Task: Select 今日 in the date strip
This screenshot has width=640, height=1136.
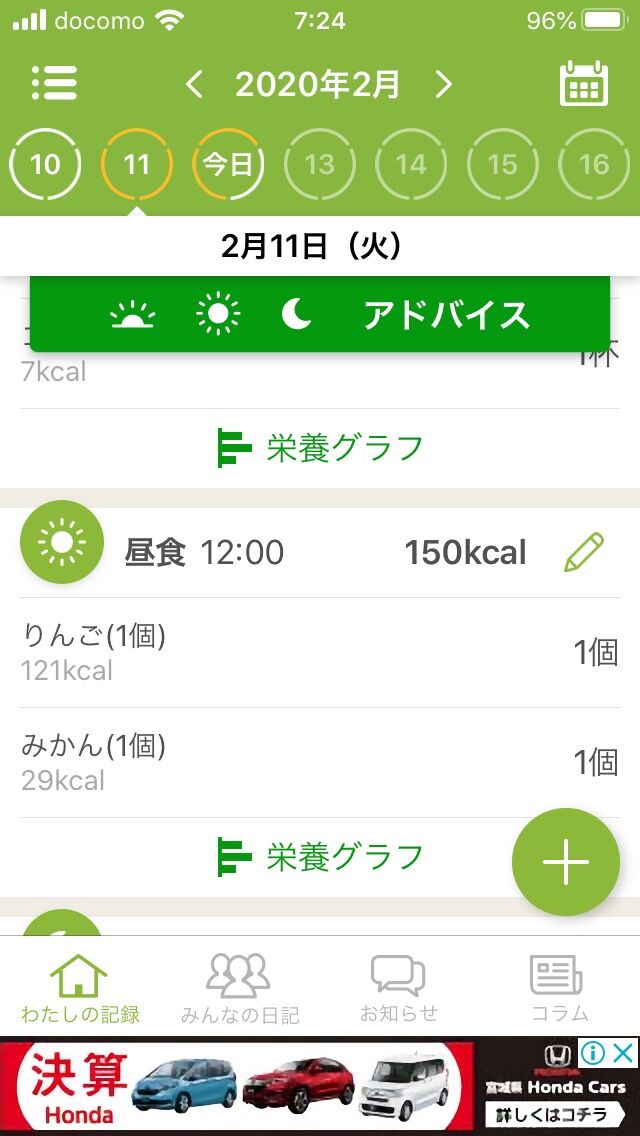Action: [x=228, y=164]
